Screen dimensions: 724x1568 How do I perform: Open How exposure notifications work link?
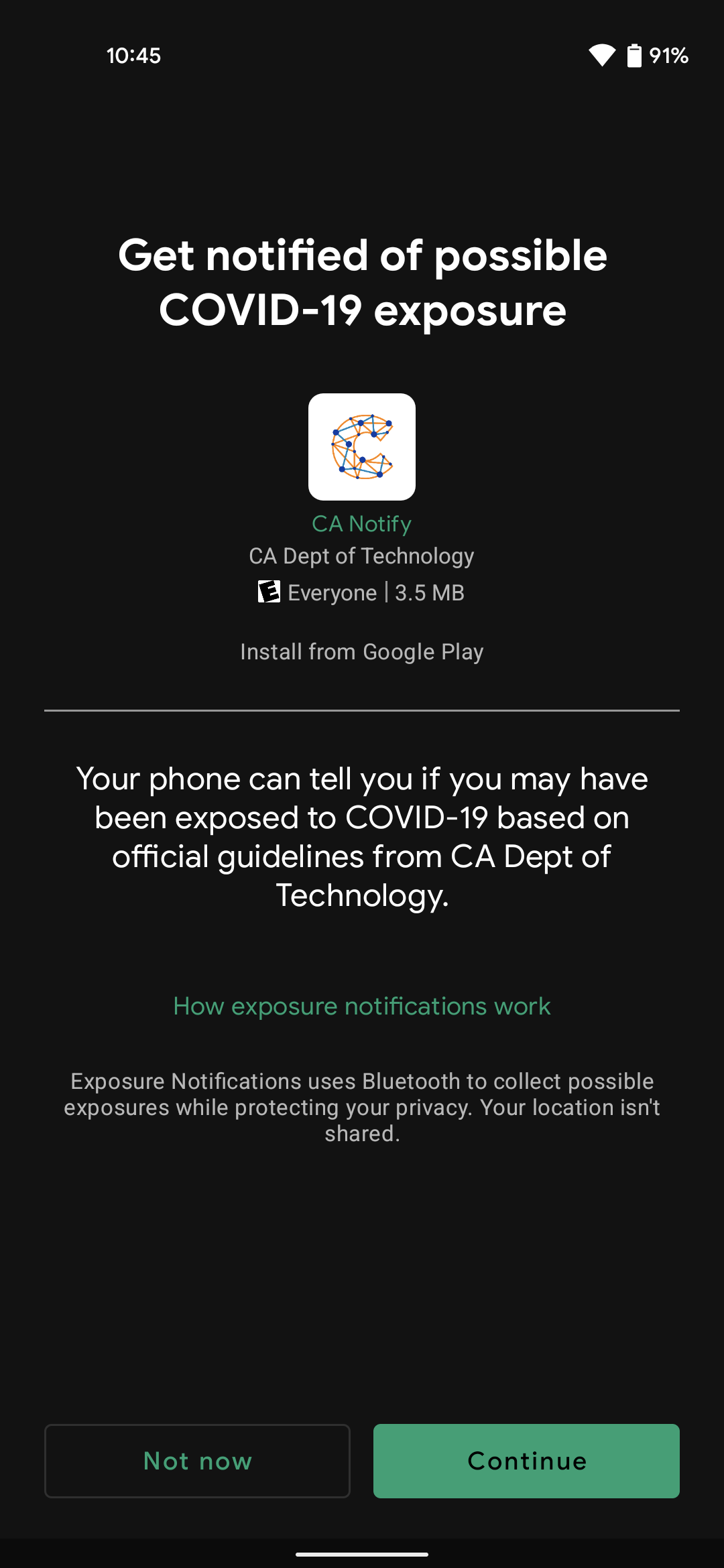point(362,1006)
